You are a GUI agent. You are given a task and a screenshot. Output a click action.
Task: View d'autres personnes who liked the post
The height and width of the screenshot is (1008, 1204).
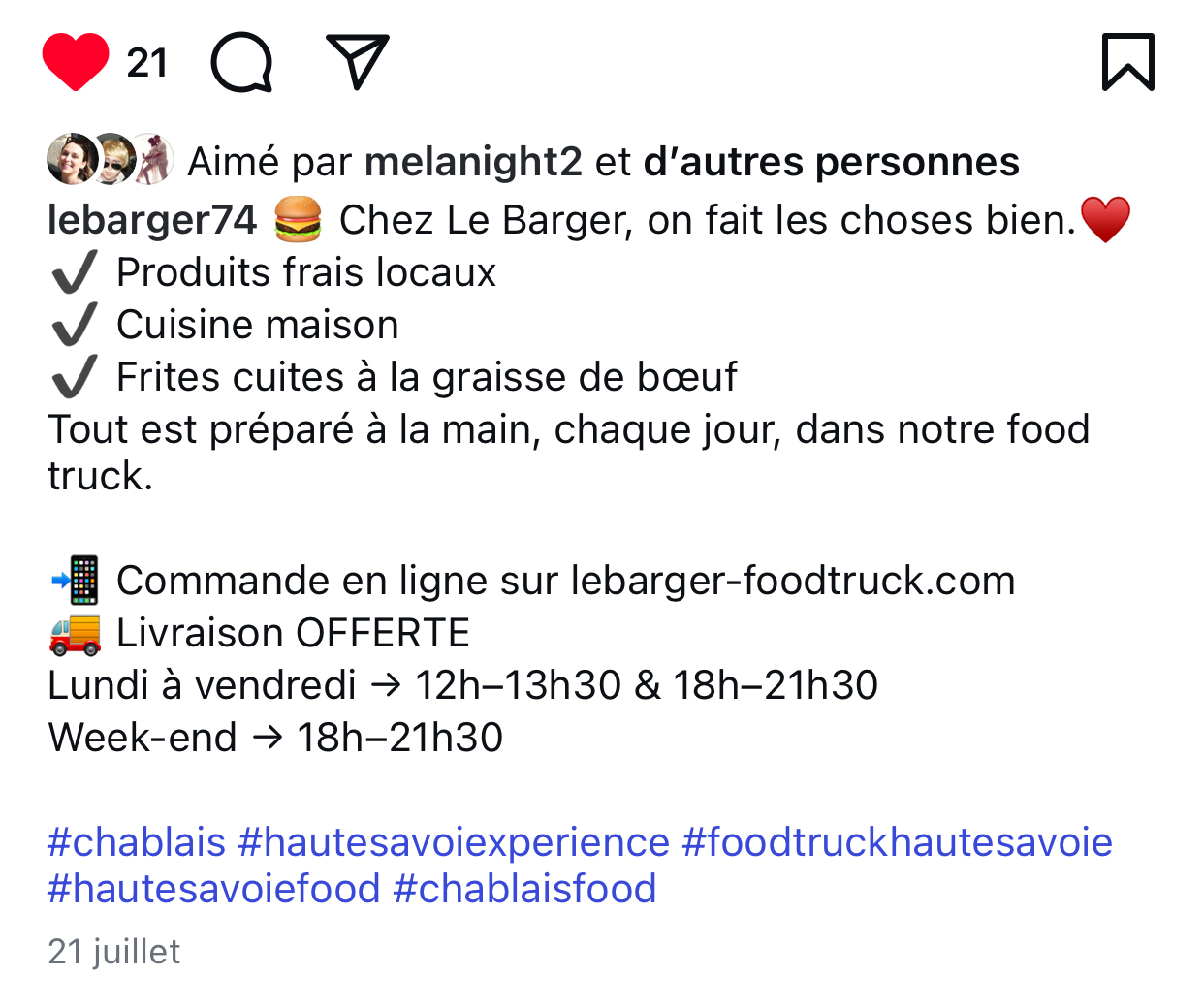pos(831,162)
